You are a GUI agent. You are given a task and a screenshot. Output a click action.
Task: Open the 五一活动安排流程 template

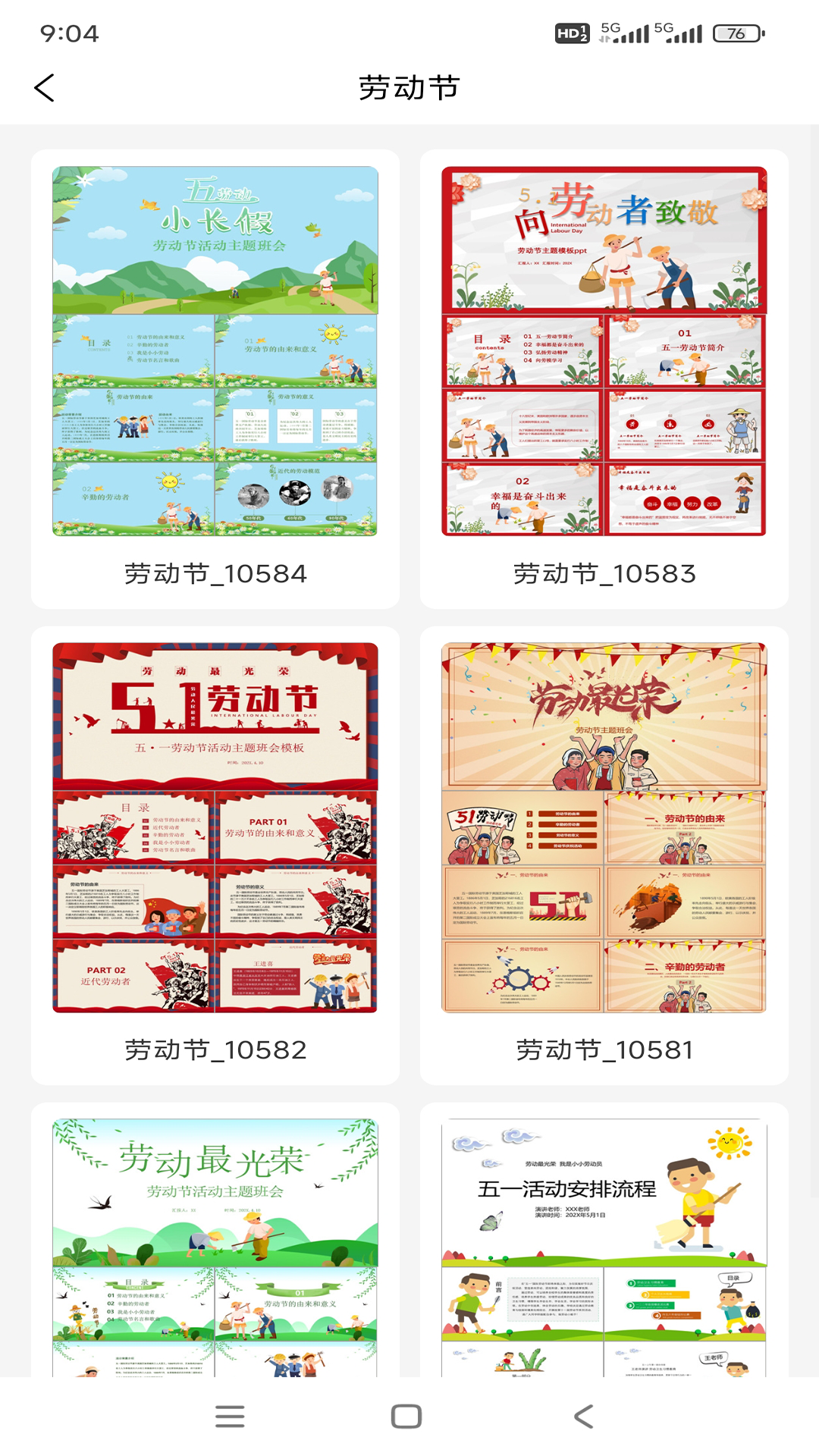(604, 1247)
